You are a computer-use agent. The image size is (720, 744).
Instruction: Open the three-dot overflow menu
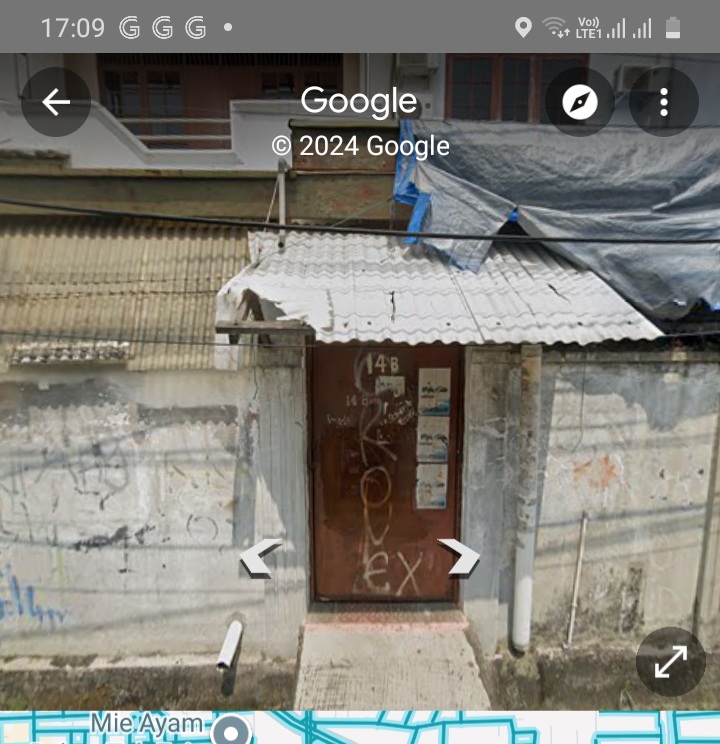(664, 102)
